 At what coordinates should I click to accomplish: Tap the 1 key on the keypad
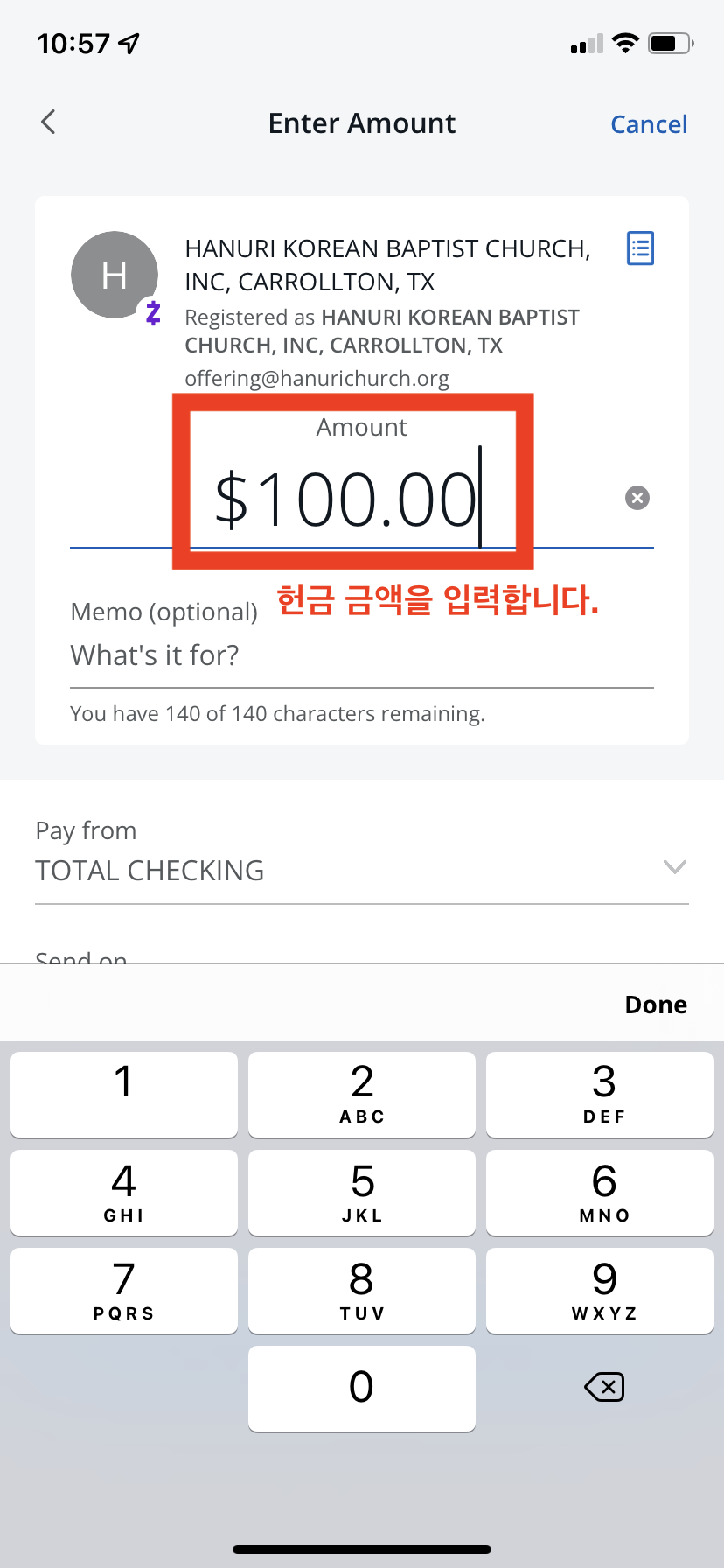pos(124,1094)
